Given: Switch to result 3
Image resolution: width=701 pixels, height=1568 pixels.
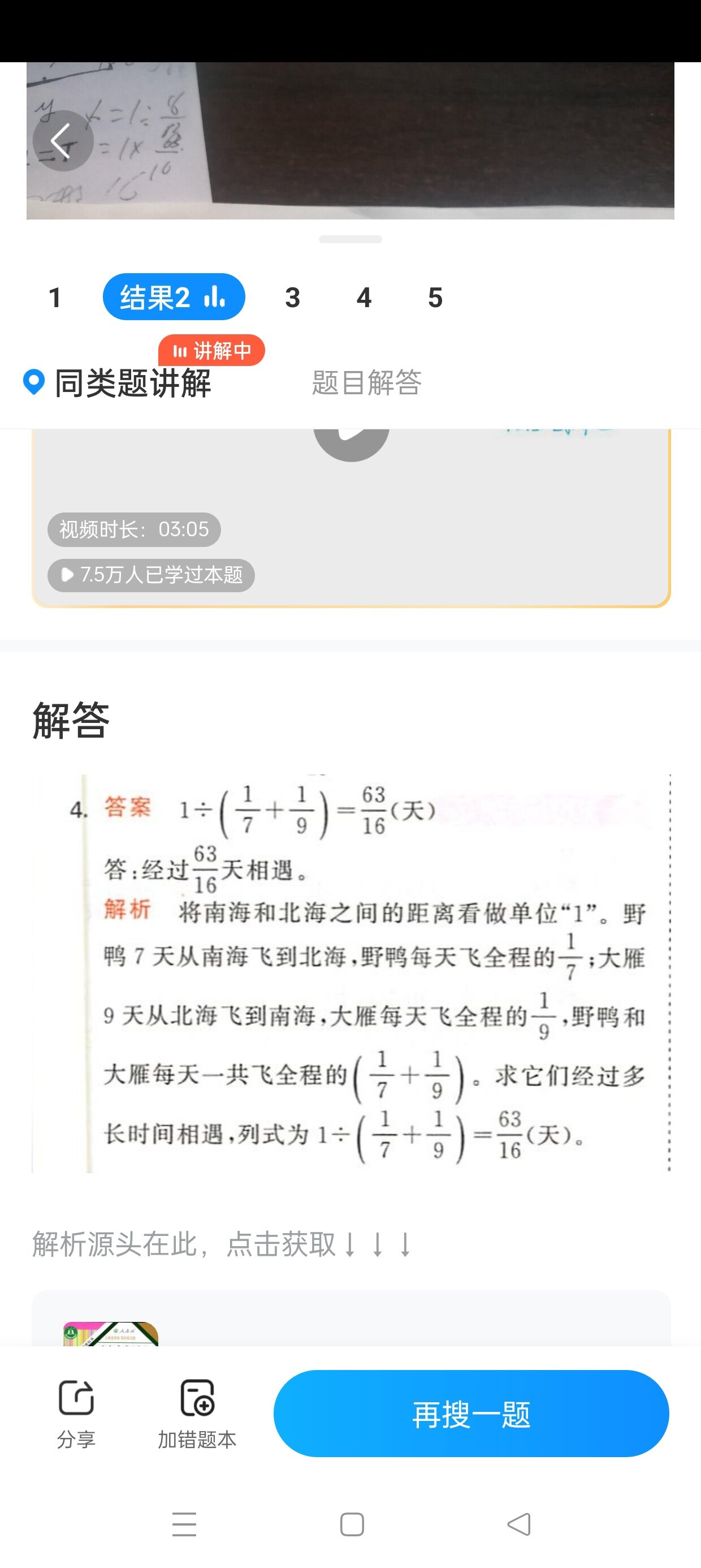Looking at the screenshot, I should pos(293,298).
